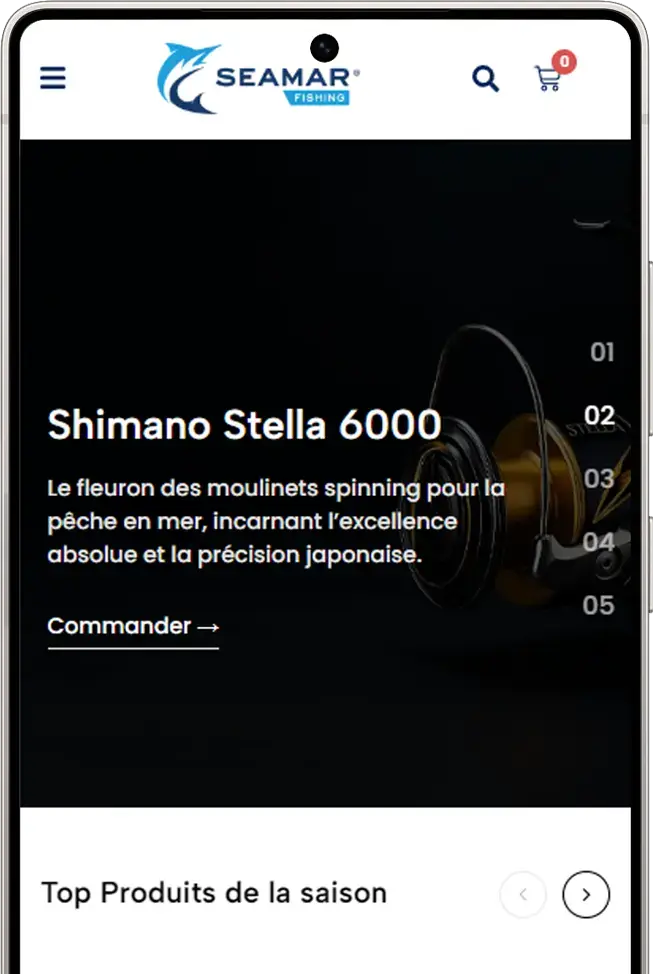The height and width of the screenshot is (974, 653).
Task: Show next Top Produits items
Action: (x=586, y=894)
